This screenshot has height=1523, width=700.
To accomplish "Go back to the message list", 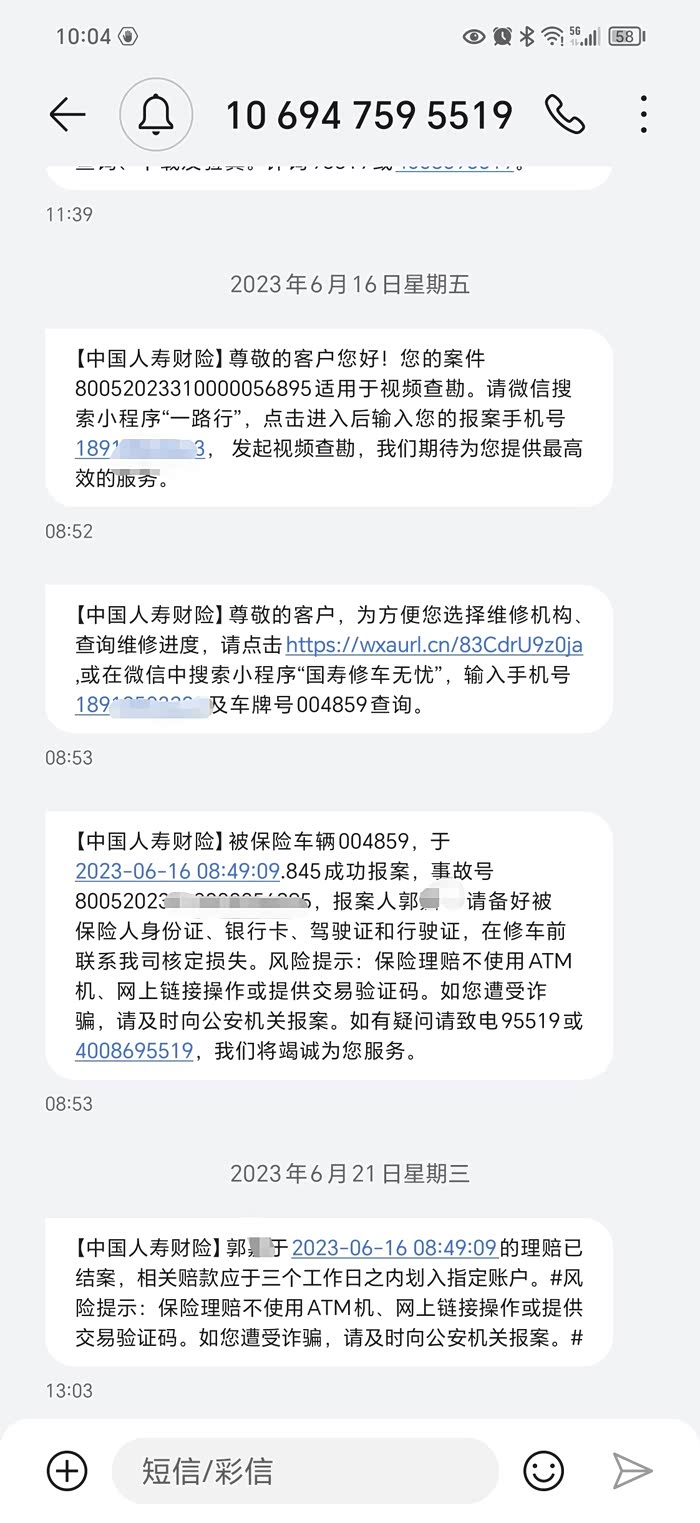I will coord(67,115).
